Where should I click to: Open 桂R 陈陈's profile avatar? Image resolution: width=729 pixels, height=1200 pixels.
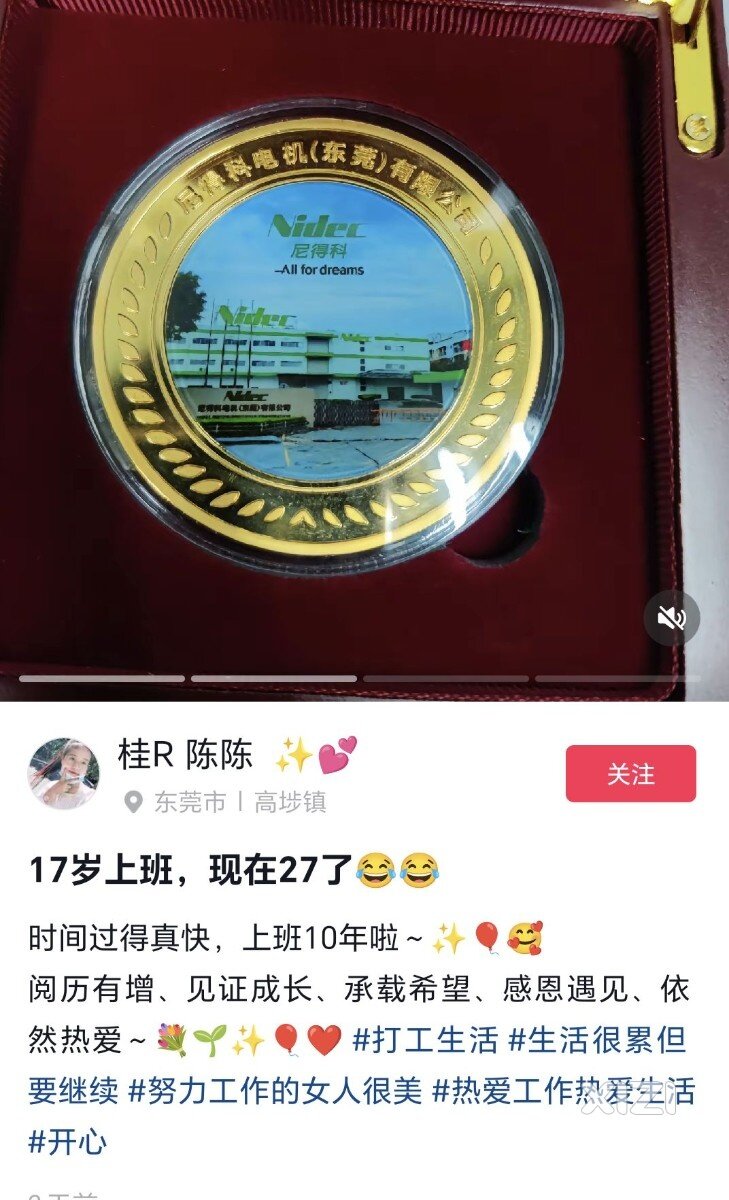click(x=63, y=774)
